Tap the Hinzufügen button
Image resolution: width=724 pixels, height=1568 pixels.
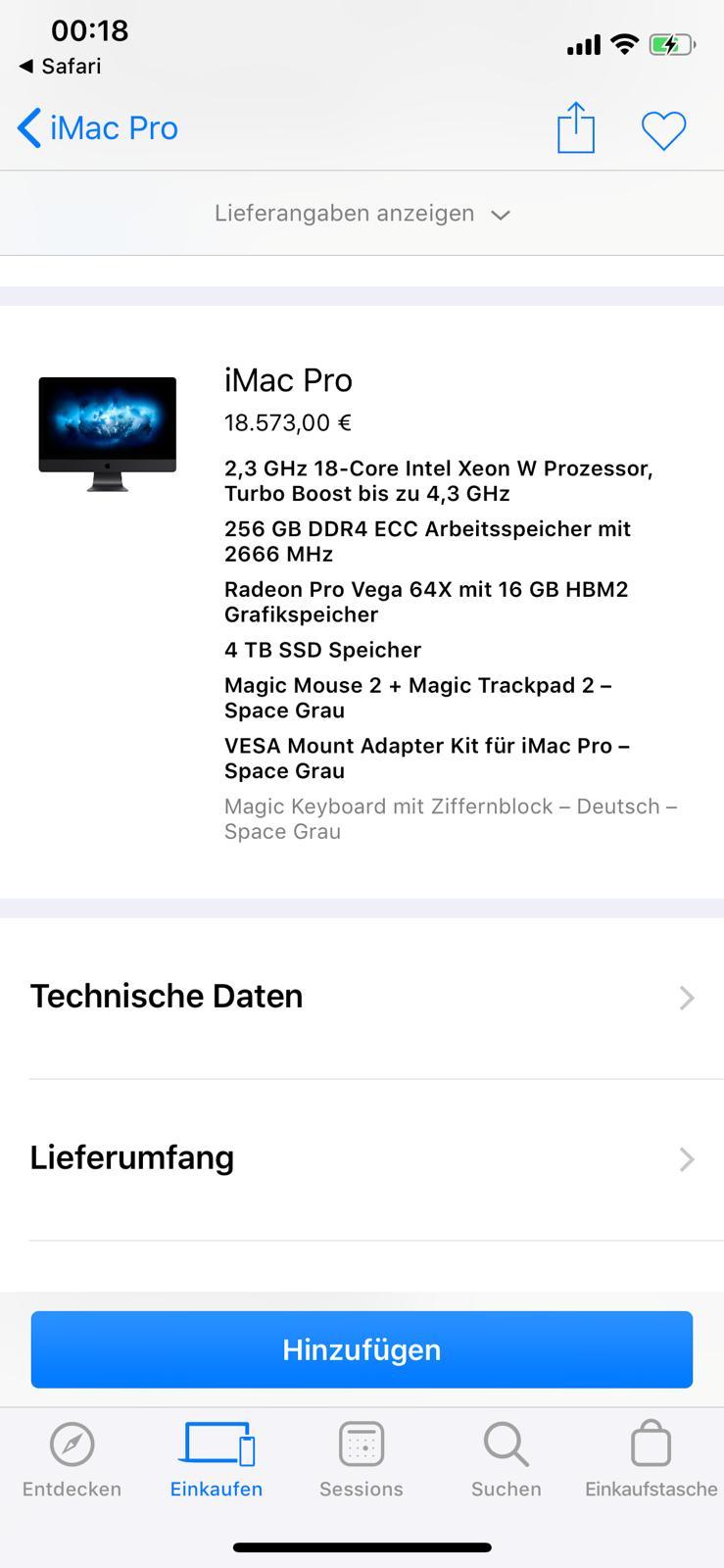(x=362, y=1349)
